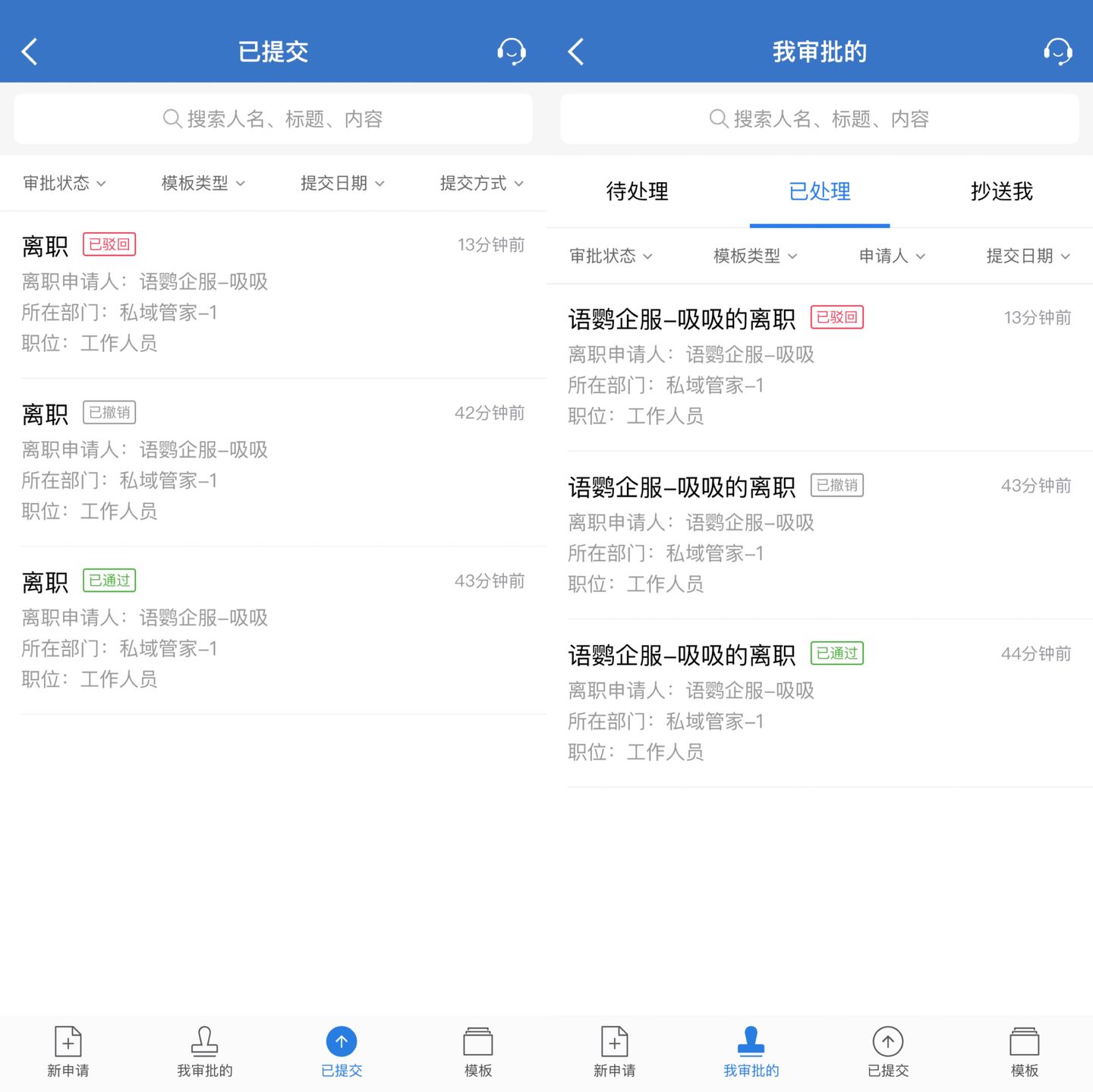Screen dimensions: 1093x1092
Task: Open customer service headset on 我审批的 screen
Action: (1057, 52)
